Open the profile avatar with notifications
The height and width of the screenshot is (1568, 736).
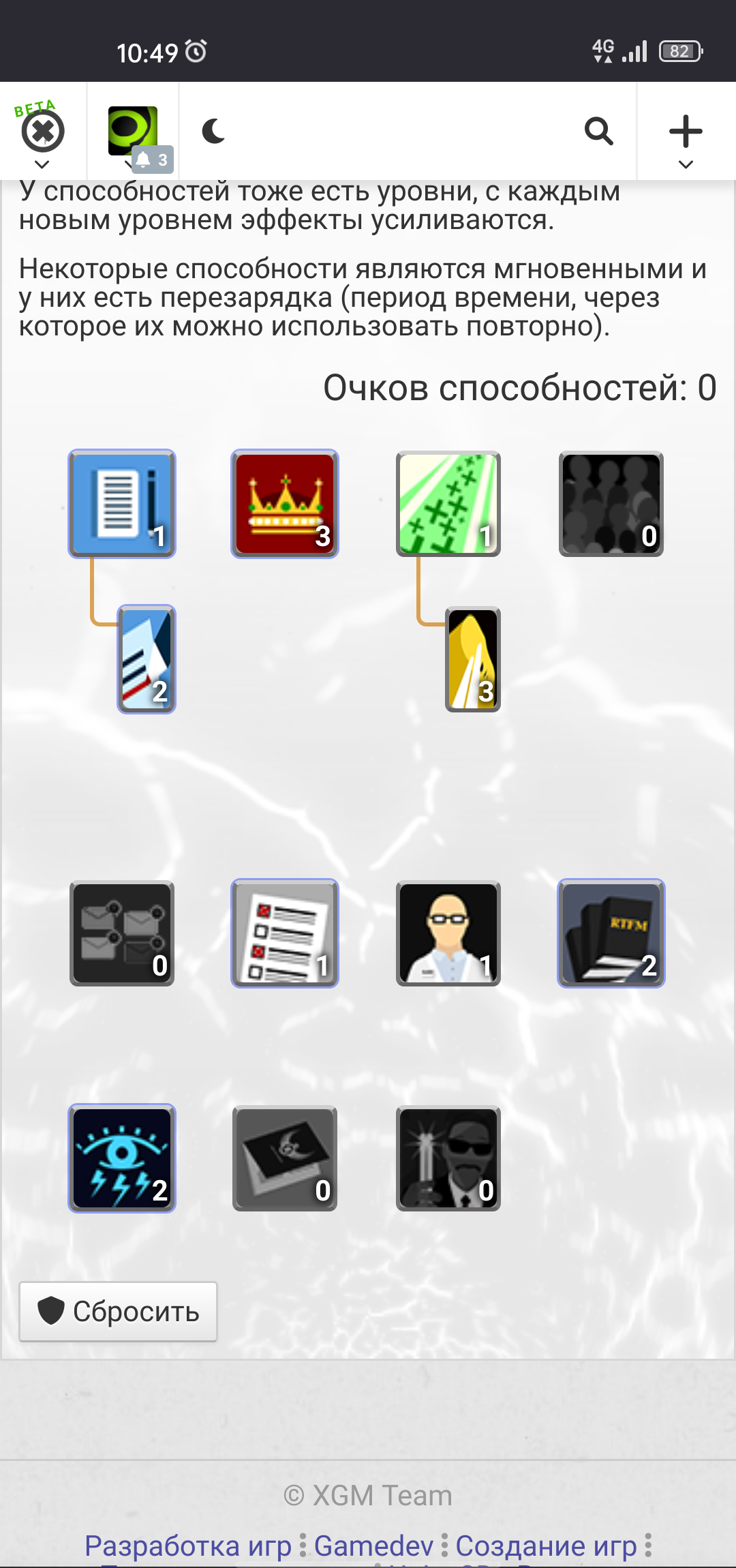(x=133, y=131)
